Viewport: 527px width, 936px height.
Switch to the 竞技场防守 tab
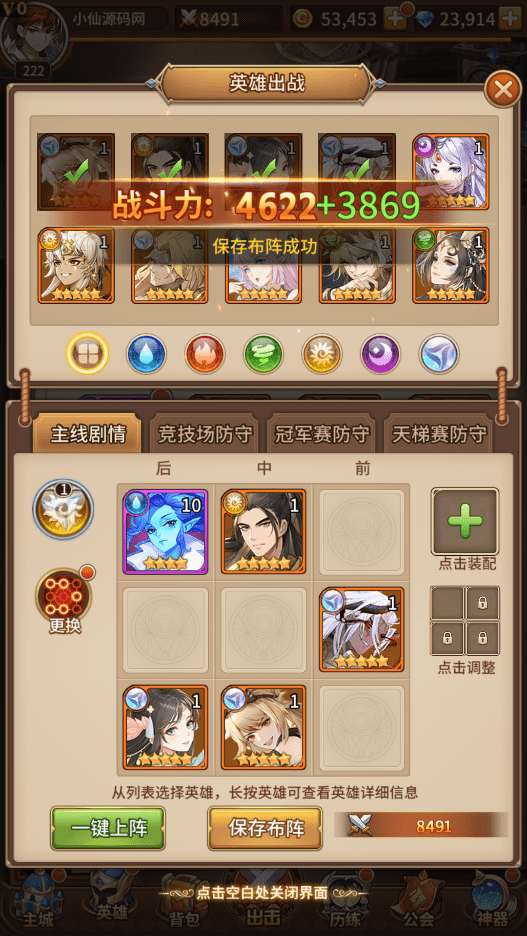(x=205, y=433)
